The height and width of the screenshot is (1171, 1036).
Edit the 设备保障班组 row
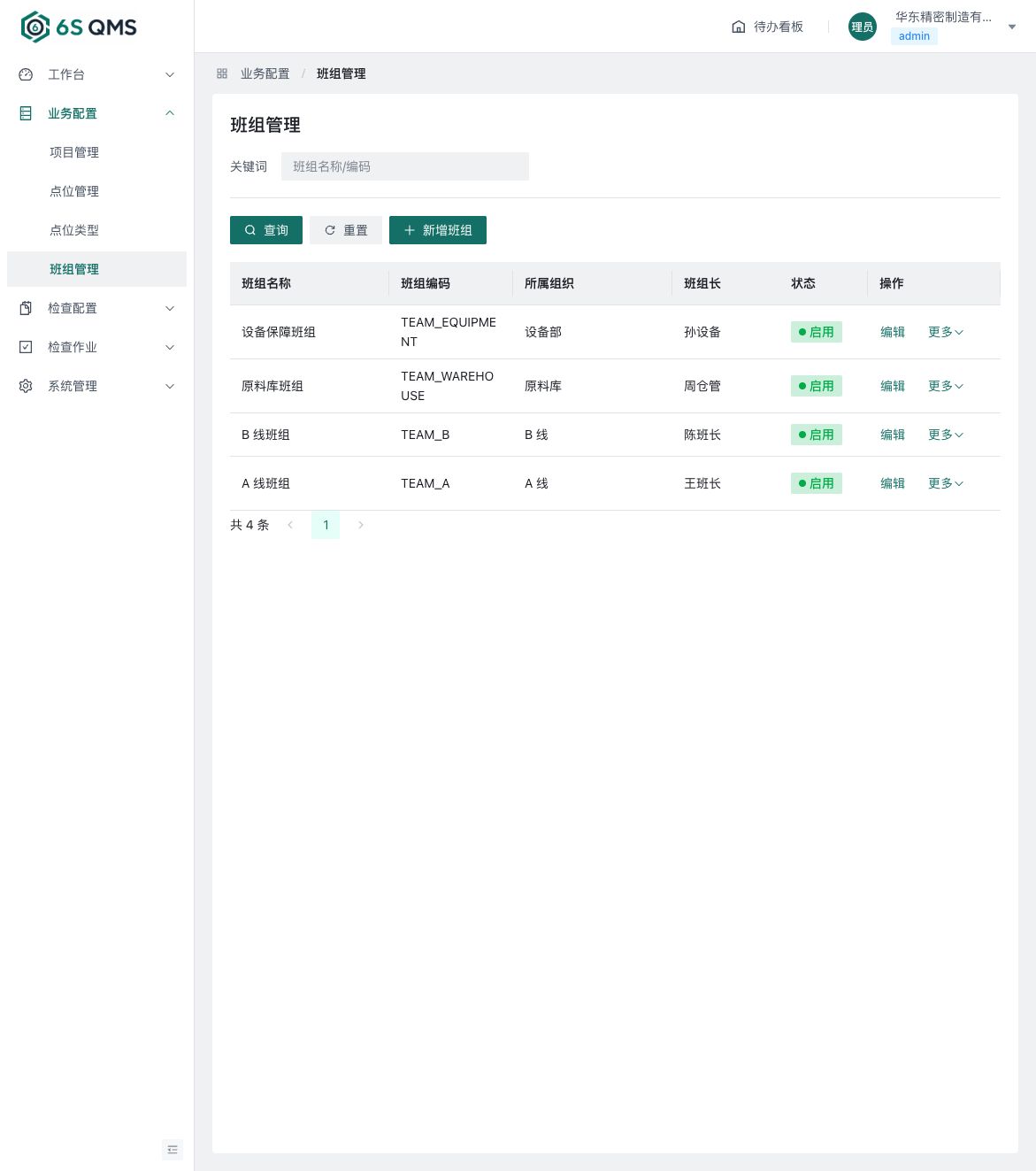(893, 332)
